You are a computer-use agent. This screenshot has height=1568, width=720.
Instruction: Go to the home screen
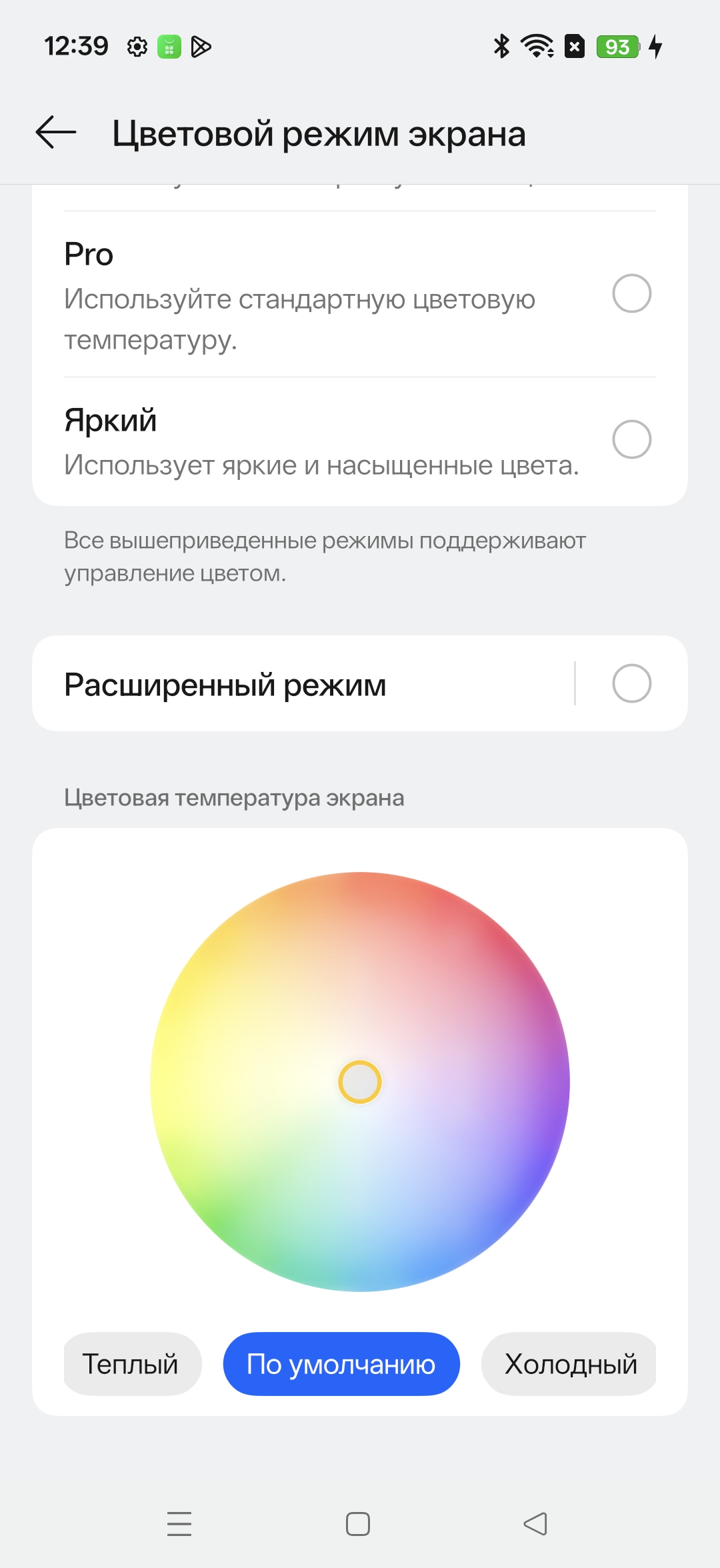point(358,1524)
